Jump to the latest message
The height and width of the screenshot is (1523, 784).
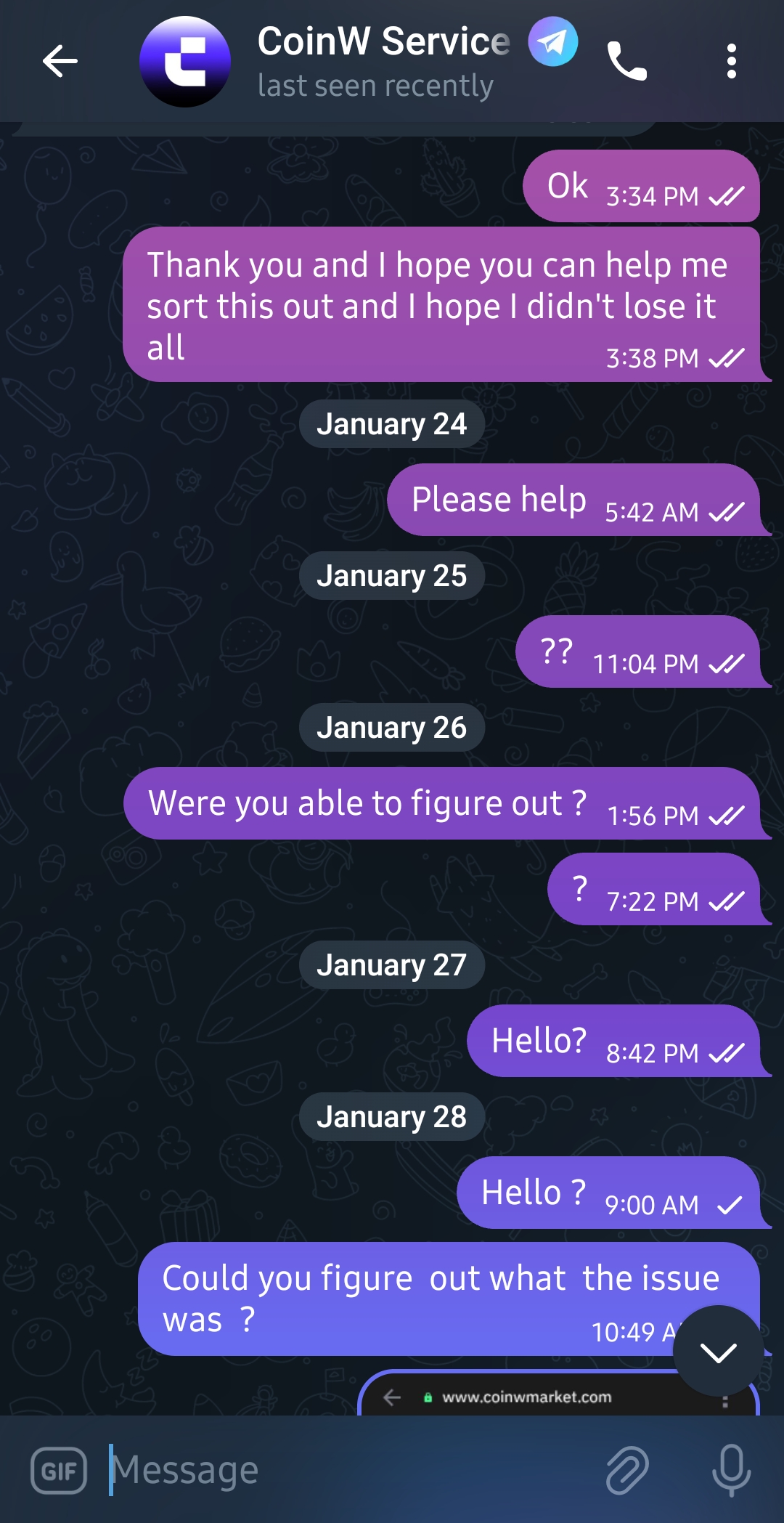(718, 1352)
